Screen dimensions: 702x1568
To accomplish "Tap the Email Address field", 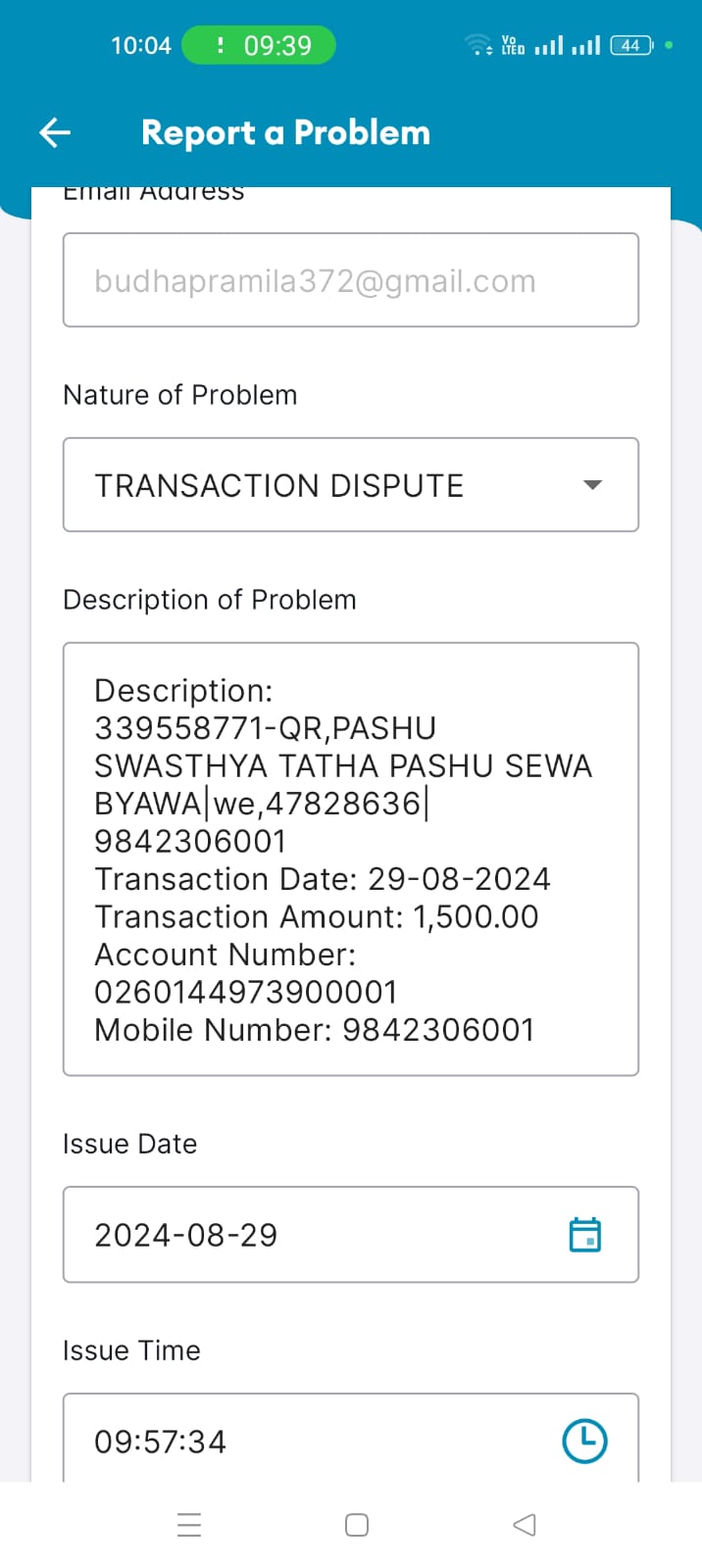I will (x=351, y=280).
